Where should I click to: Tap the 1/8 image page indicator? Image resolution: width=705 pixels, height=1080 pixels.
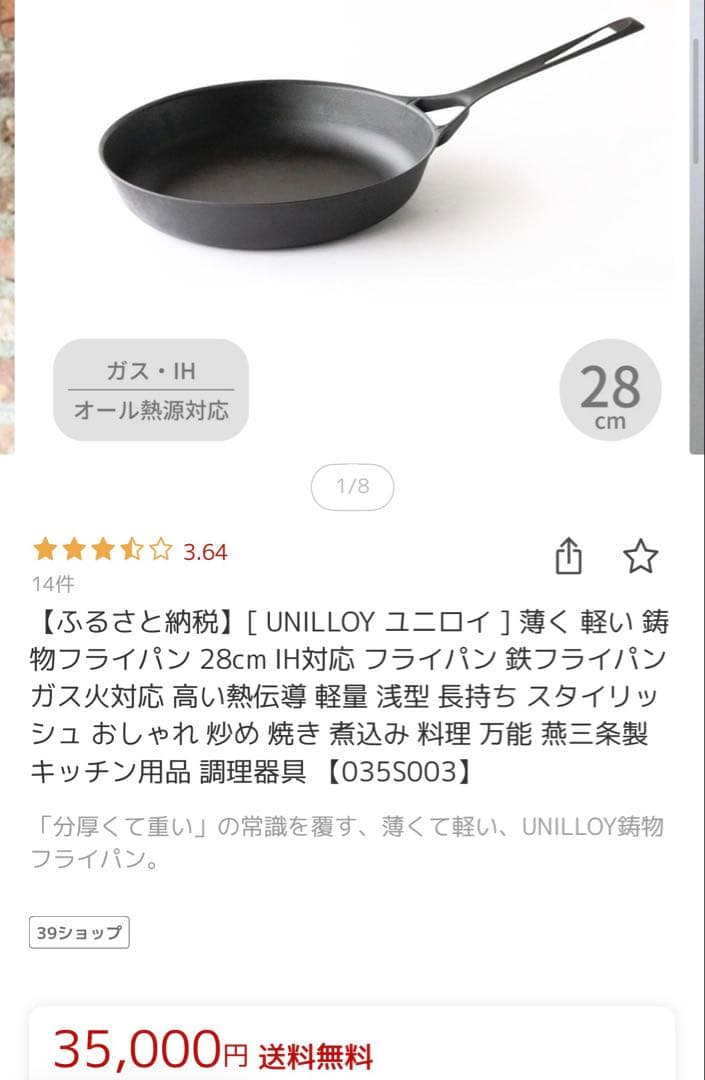tap(352, 487)
